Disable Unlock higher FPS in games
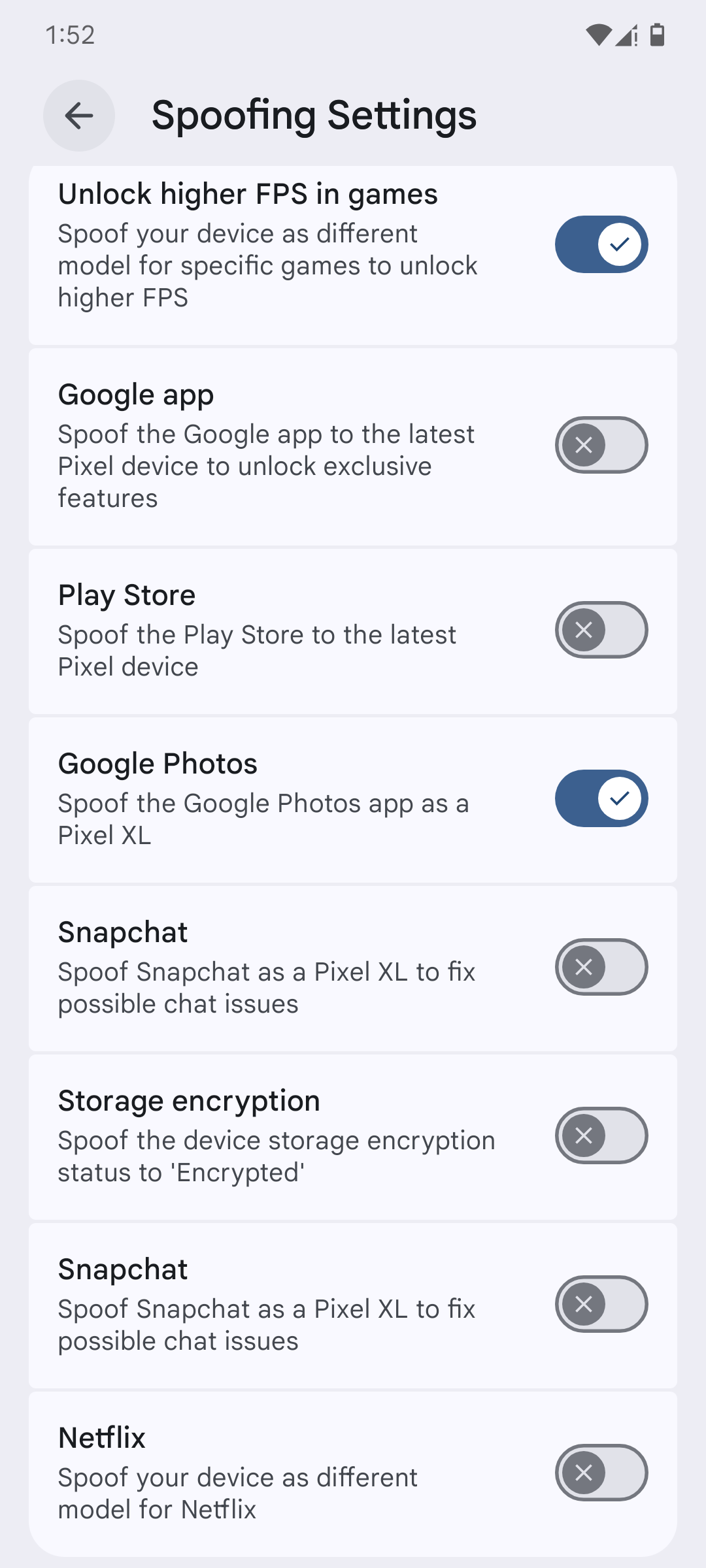The height and width of the screenshot is (1568, 706). [x=601, y=244]
